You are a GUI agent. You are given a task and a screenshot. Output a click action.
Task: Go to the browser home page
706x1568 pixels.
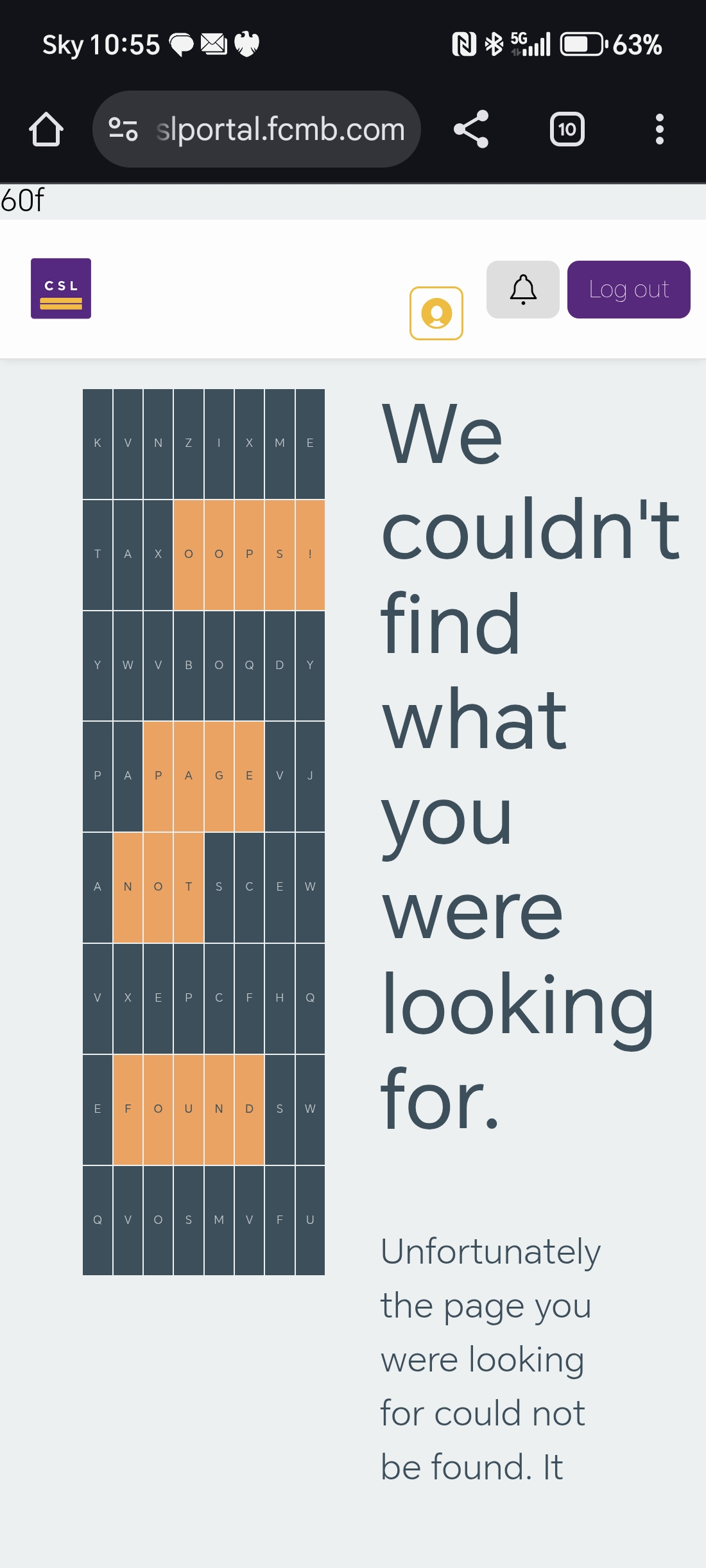[x=46, y=129]
